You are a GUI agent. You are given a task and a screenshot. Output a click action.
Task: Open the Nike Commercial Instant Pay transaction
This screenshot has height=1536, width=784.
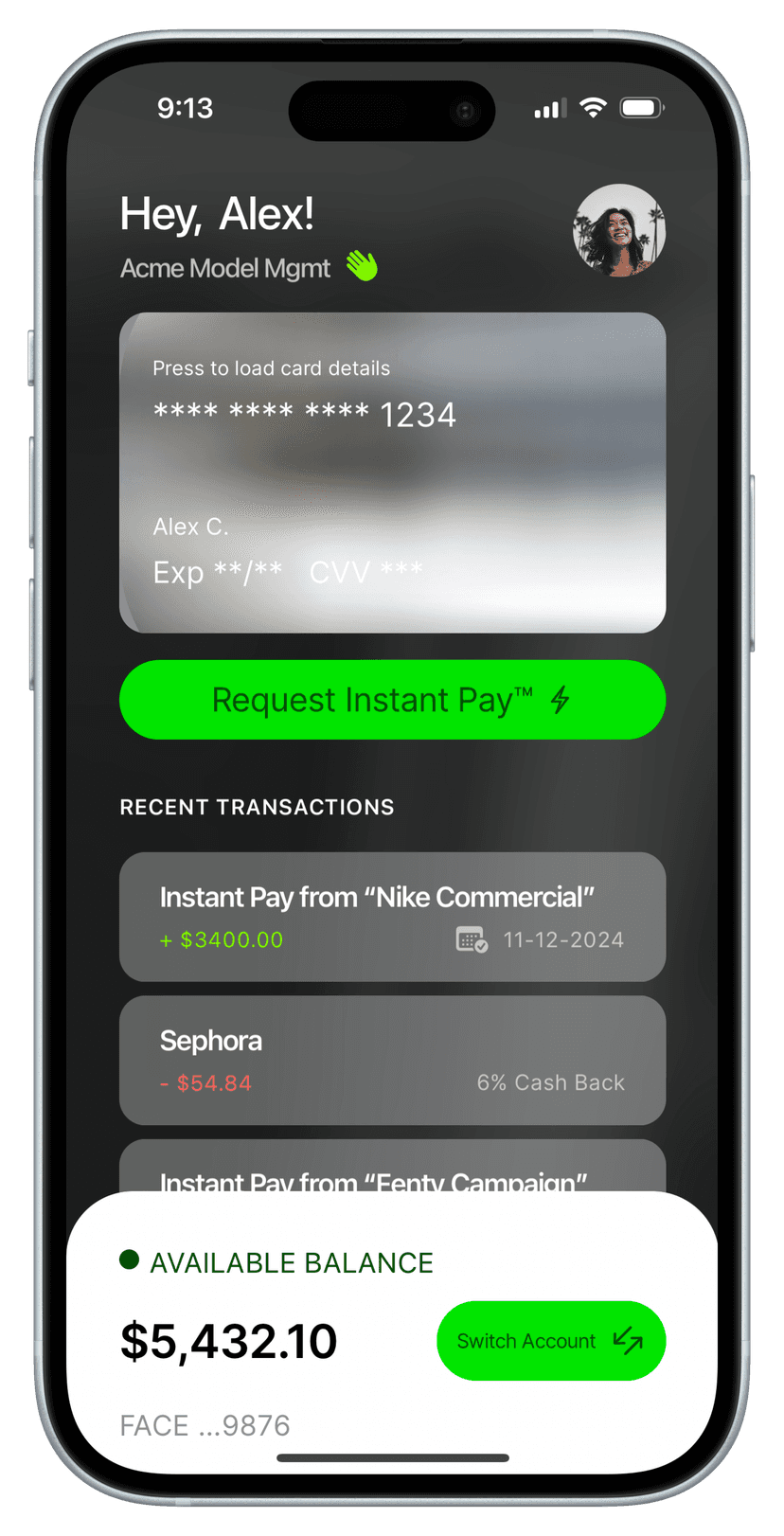(392, 916)
